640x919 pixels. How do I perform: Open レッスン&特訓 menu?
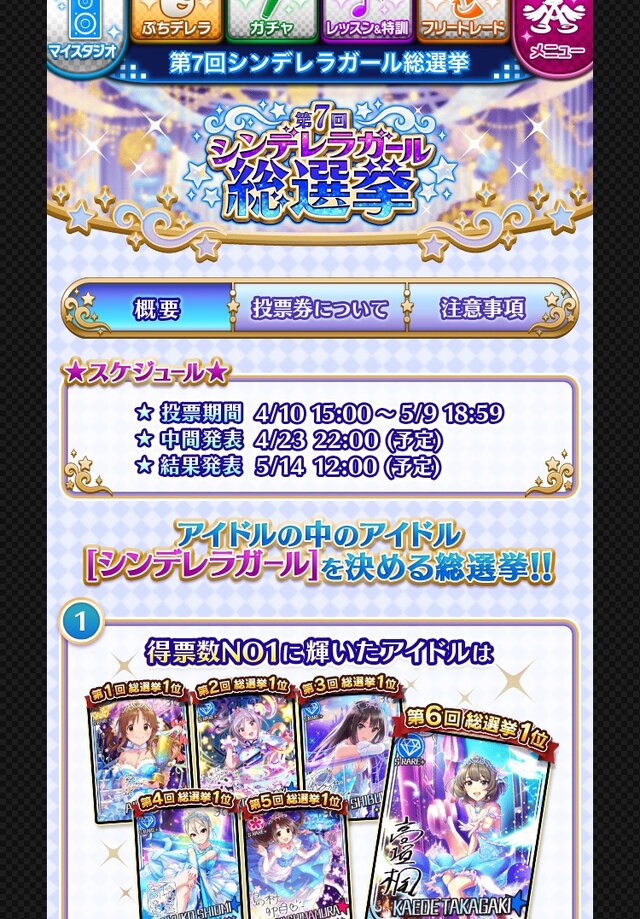point(367,20)
